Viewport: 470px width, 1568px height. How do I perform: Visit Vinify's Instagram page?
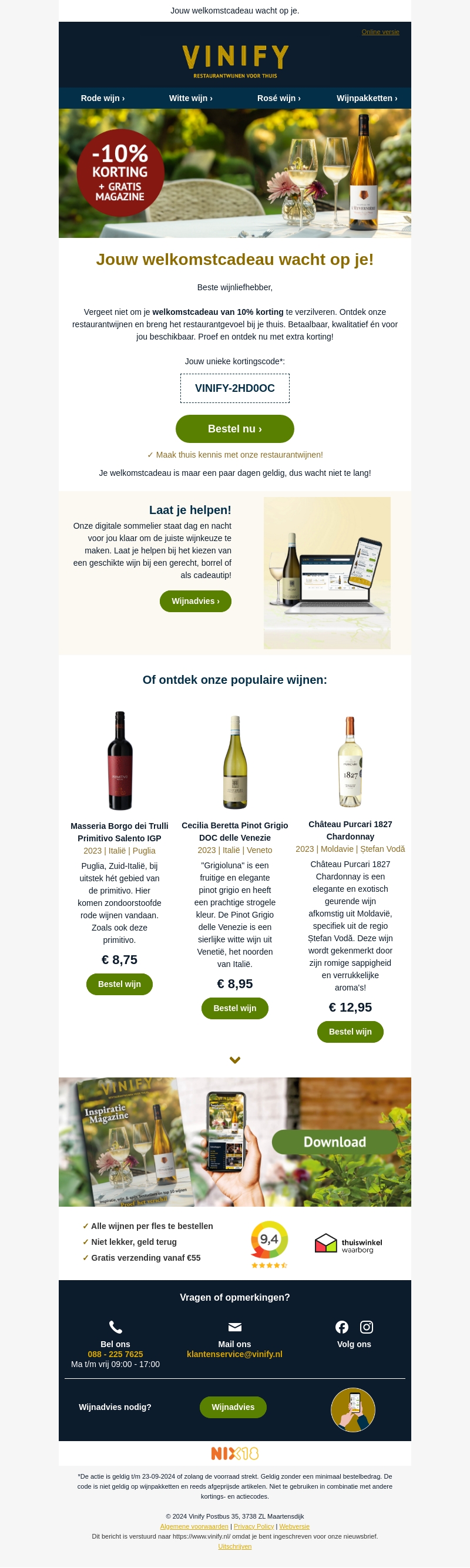tap(367, 1327)
